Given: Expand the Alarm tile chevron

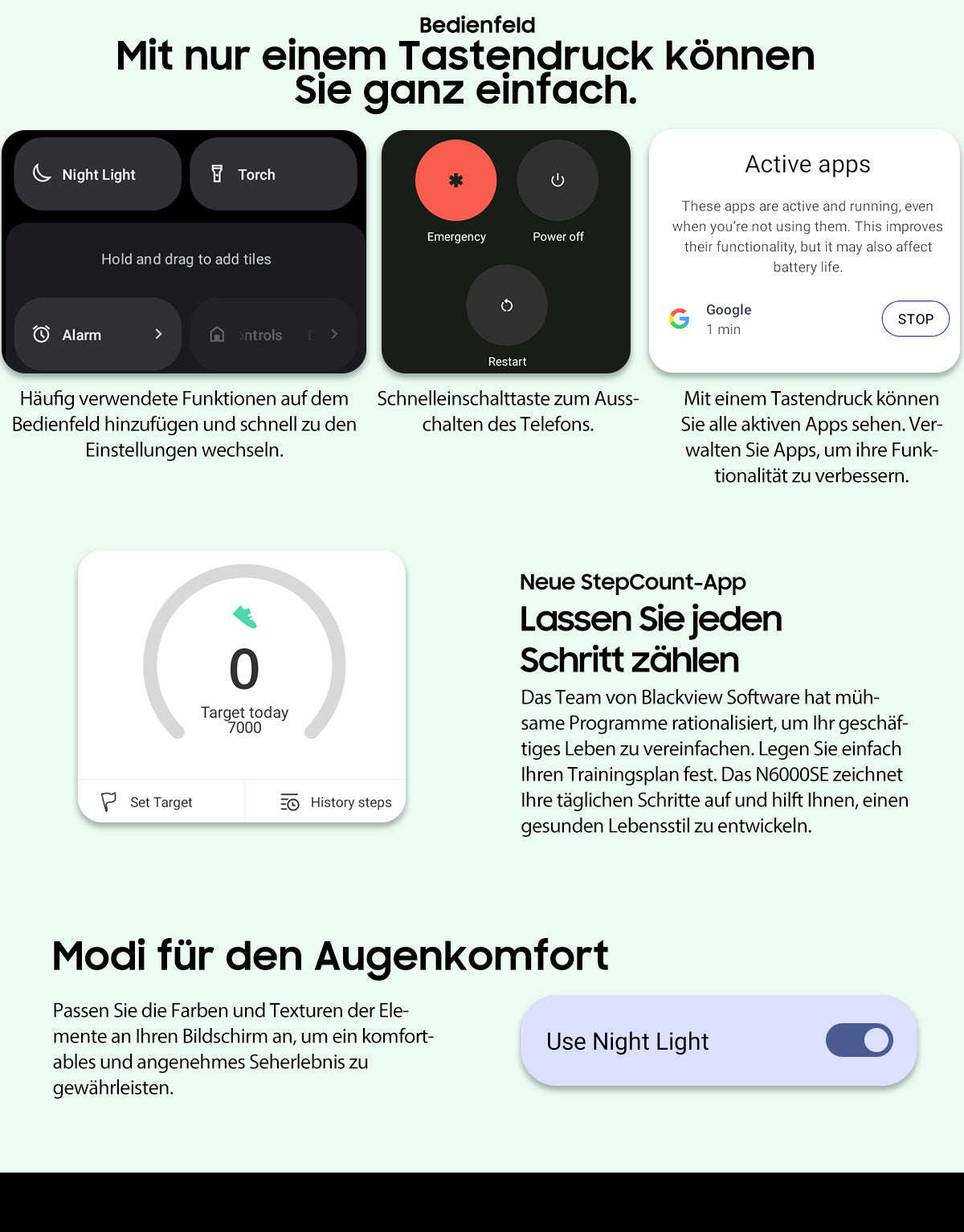Looking at the screenshot, I should 159,334.
